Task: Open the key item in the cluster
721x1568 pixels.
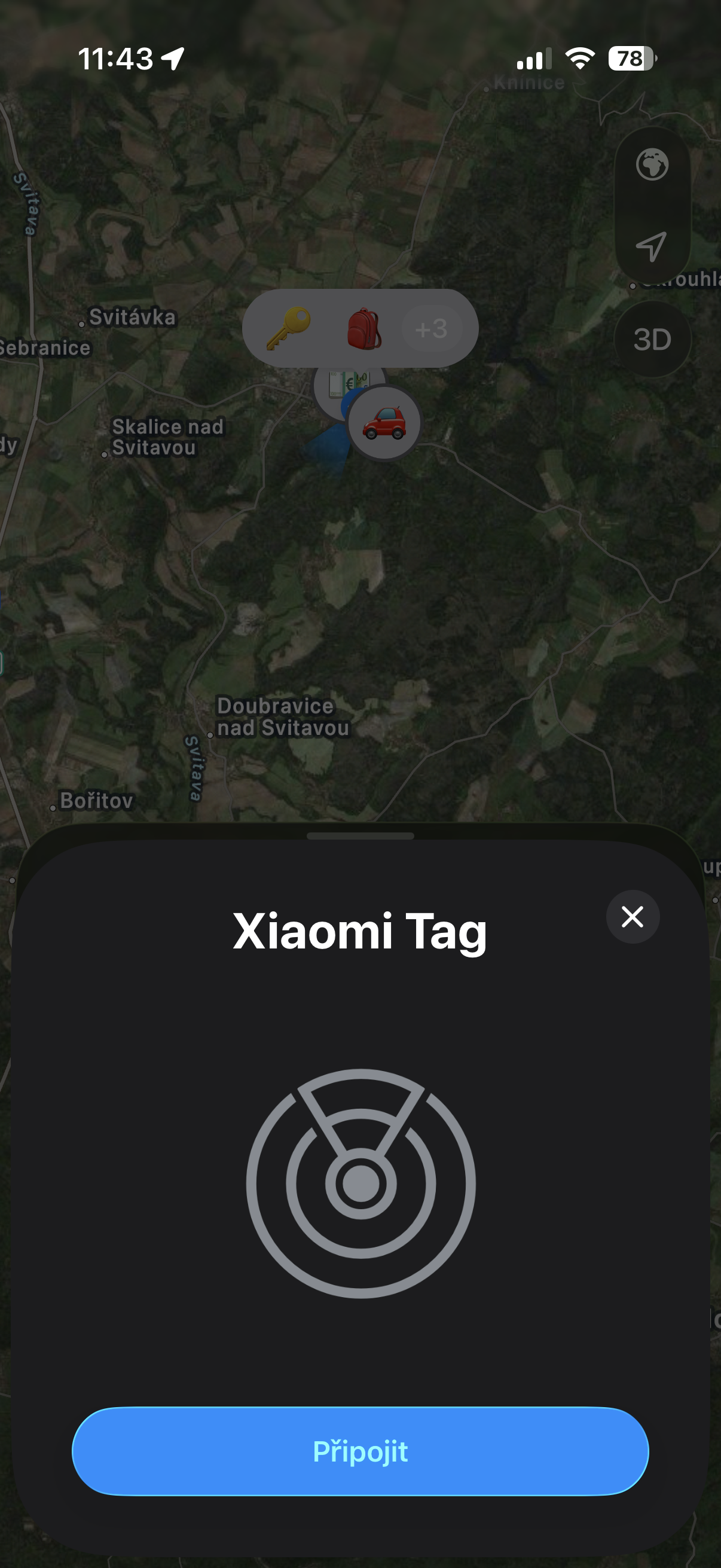Action: pos(288,328)
